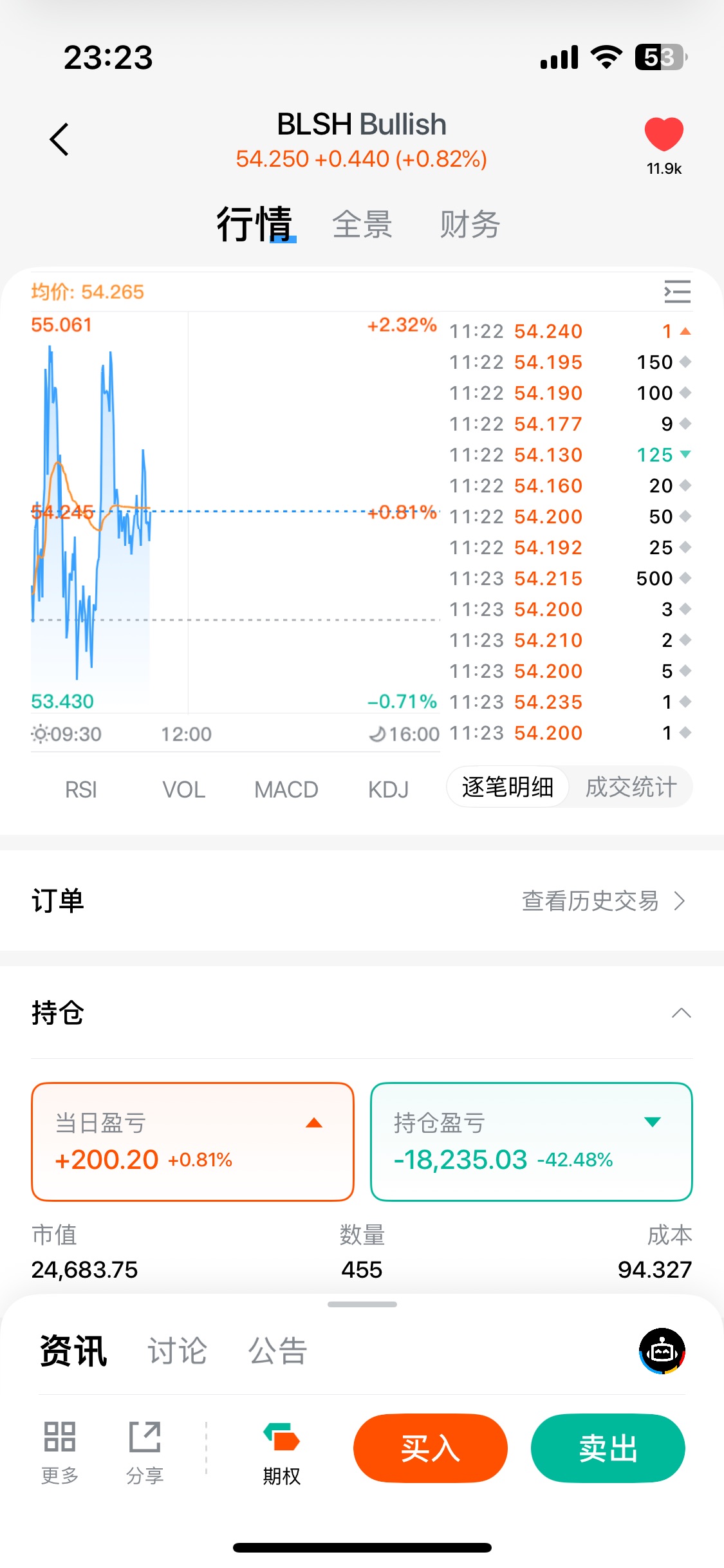Image resolution: width=724 pixels, height=1568 pixels.
Task: Select the RSI indicator
Action: (81, 789)
